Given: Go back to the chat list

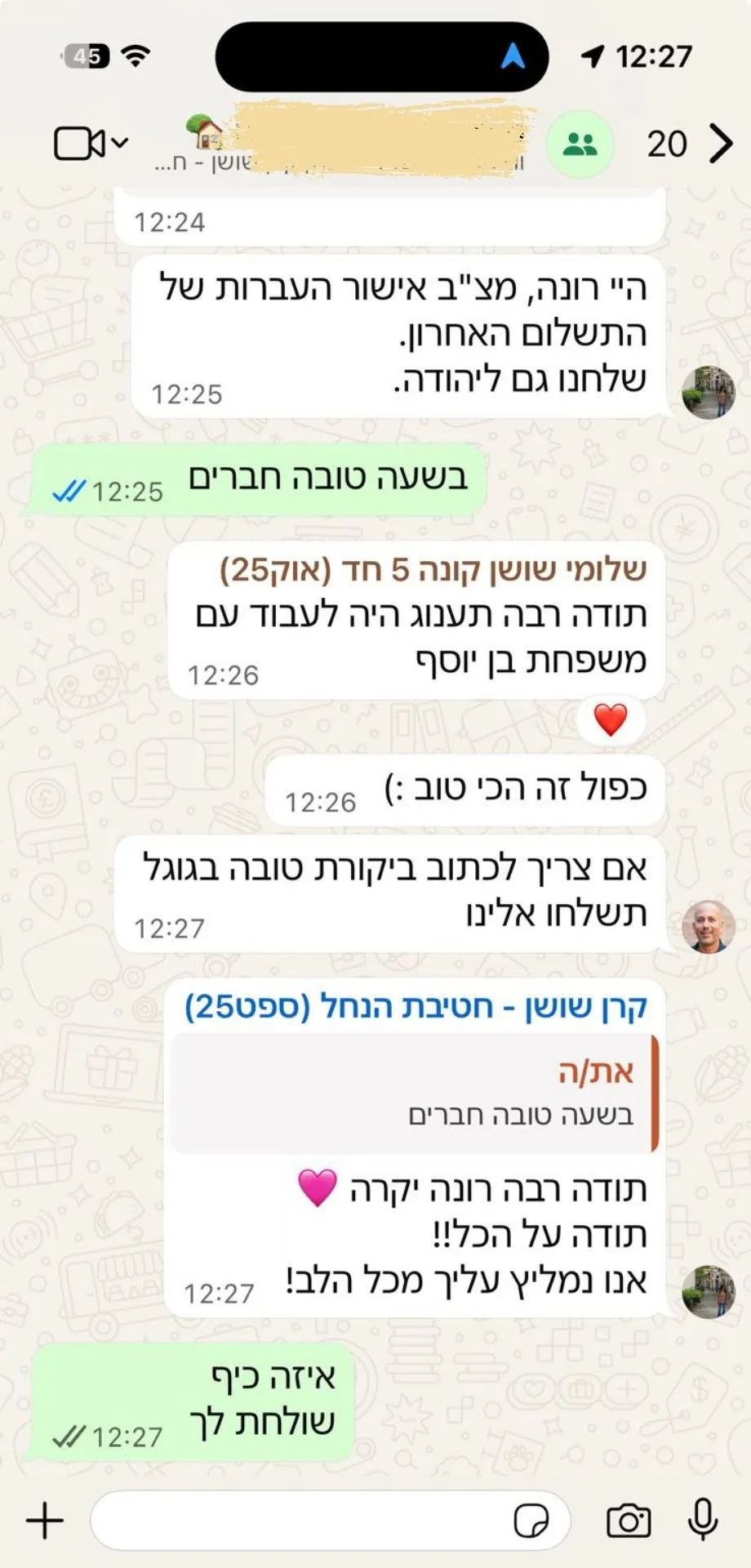Looking at the screenshot, I should tap(720, 144).
